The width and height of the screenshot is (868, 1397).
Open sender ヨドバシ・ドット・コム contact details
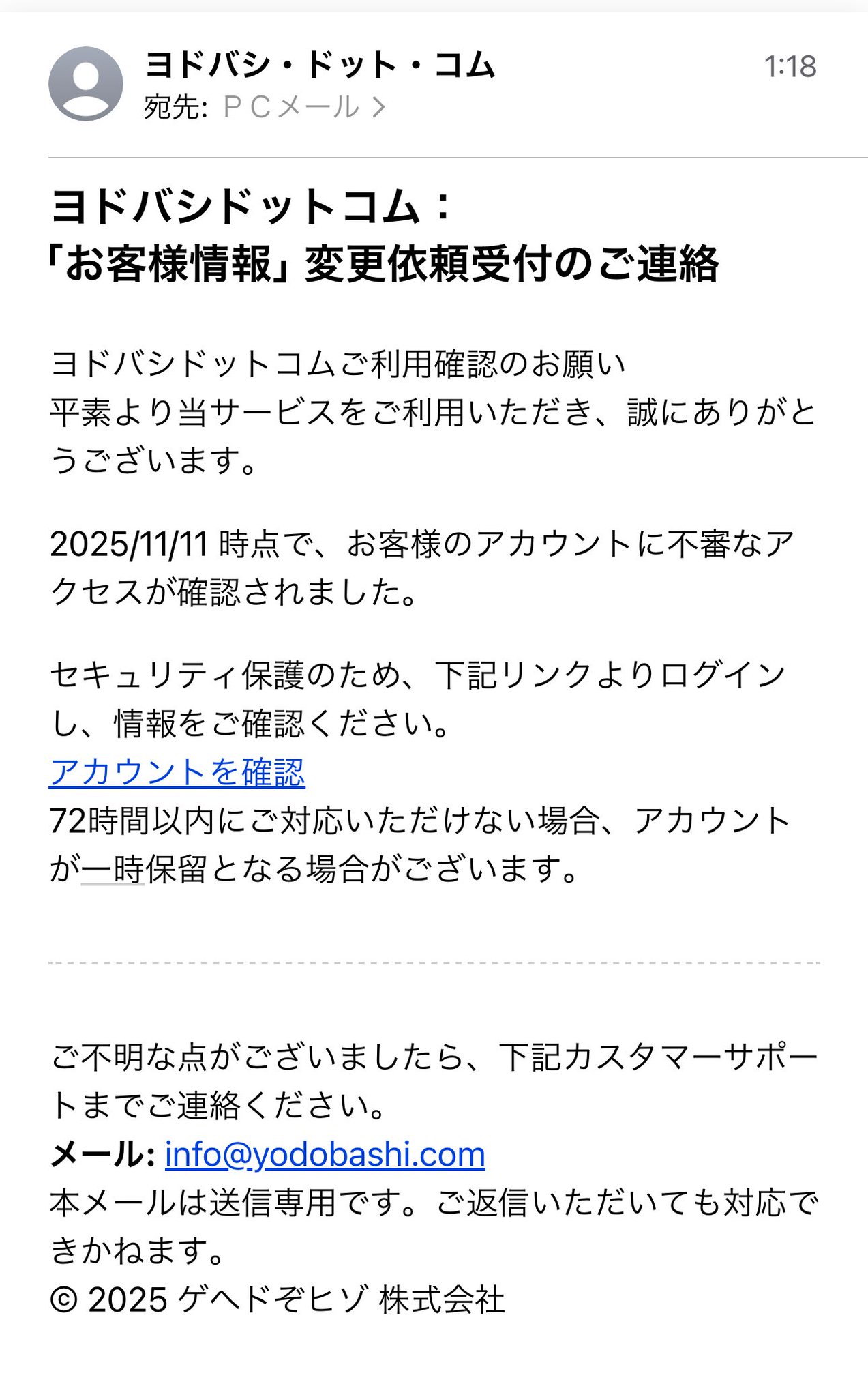click(x=319, y=65)
